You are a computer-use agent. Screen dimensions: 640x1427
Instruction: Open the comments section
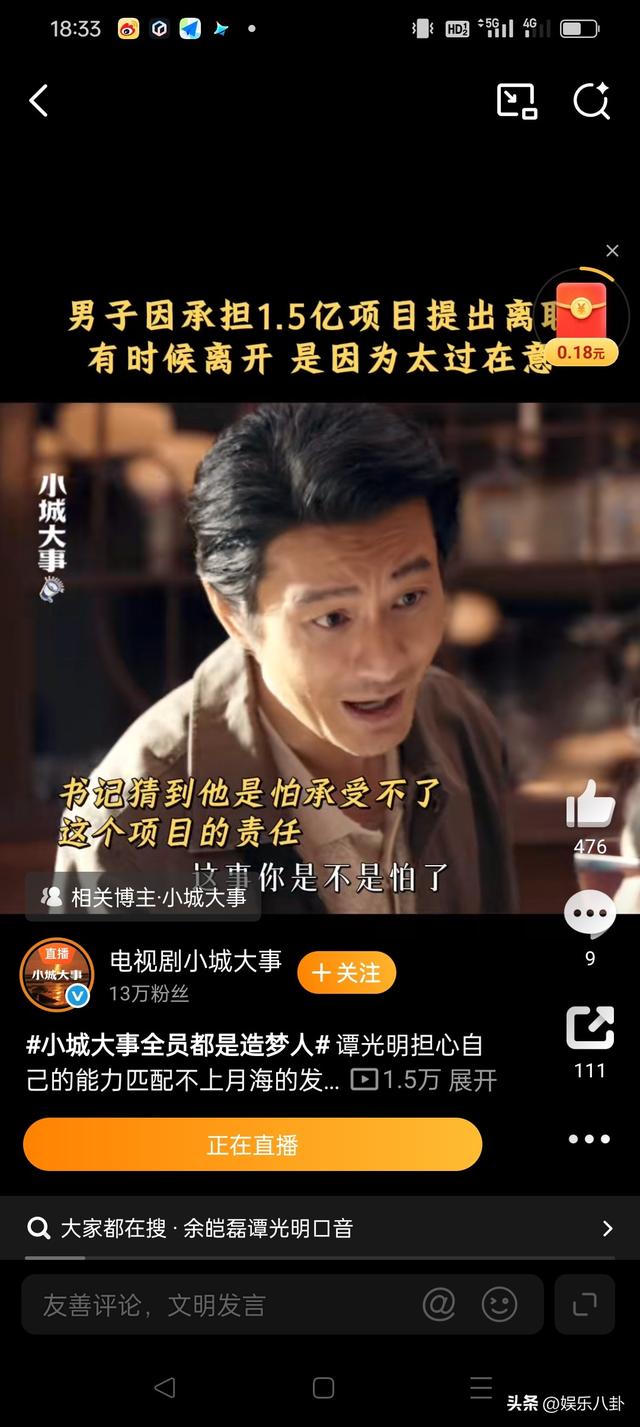[590, 915]
